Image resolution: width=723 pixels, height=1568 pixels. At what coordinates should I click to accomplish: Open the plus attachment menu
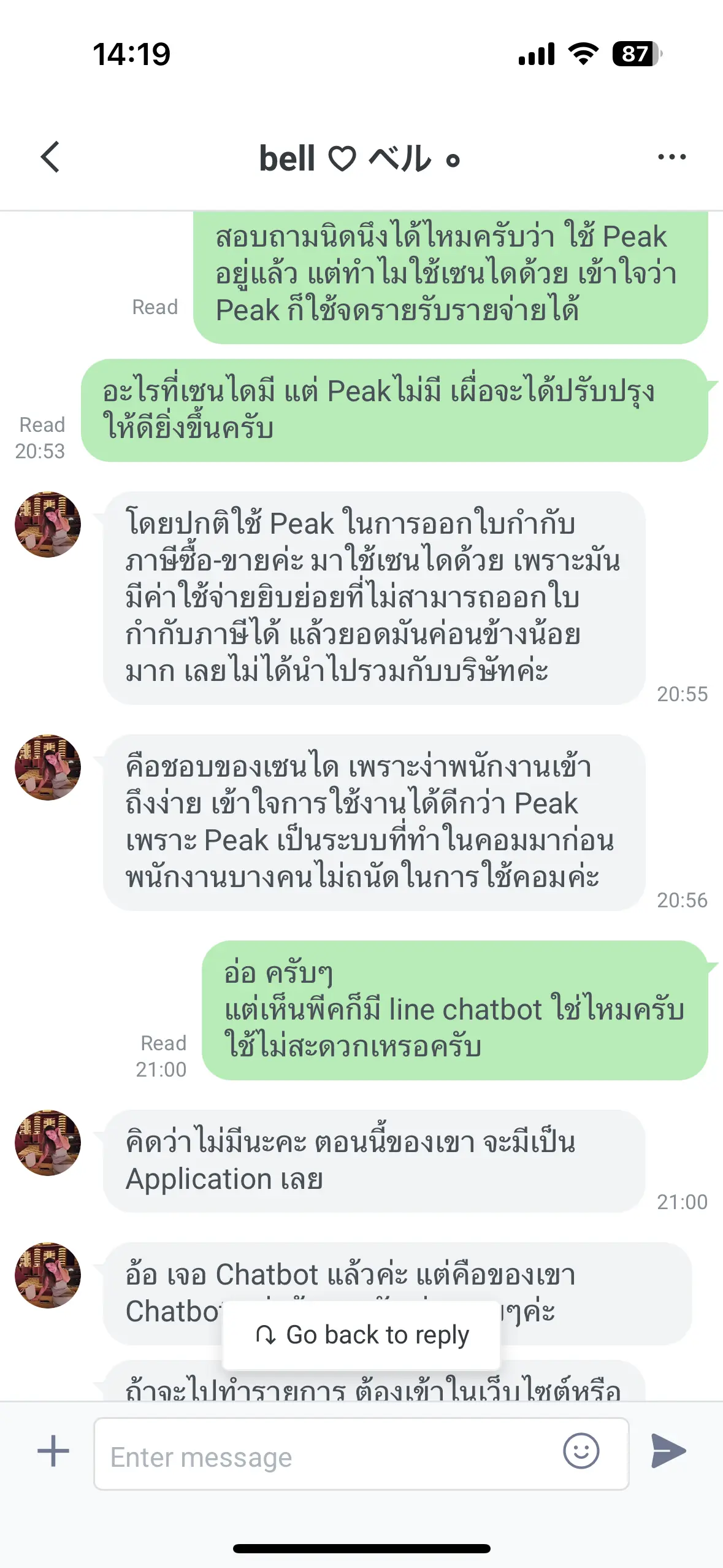(x=53, y=1451)
